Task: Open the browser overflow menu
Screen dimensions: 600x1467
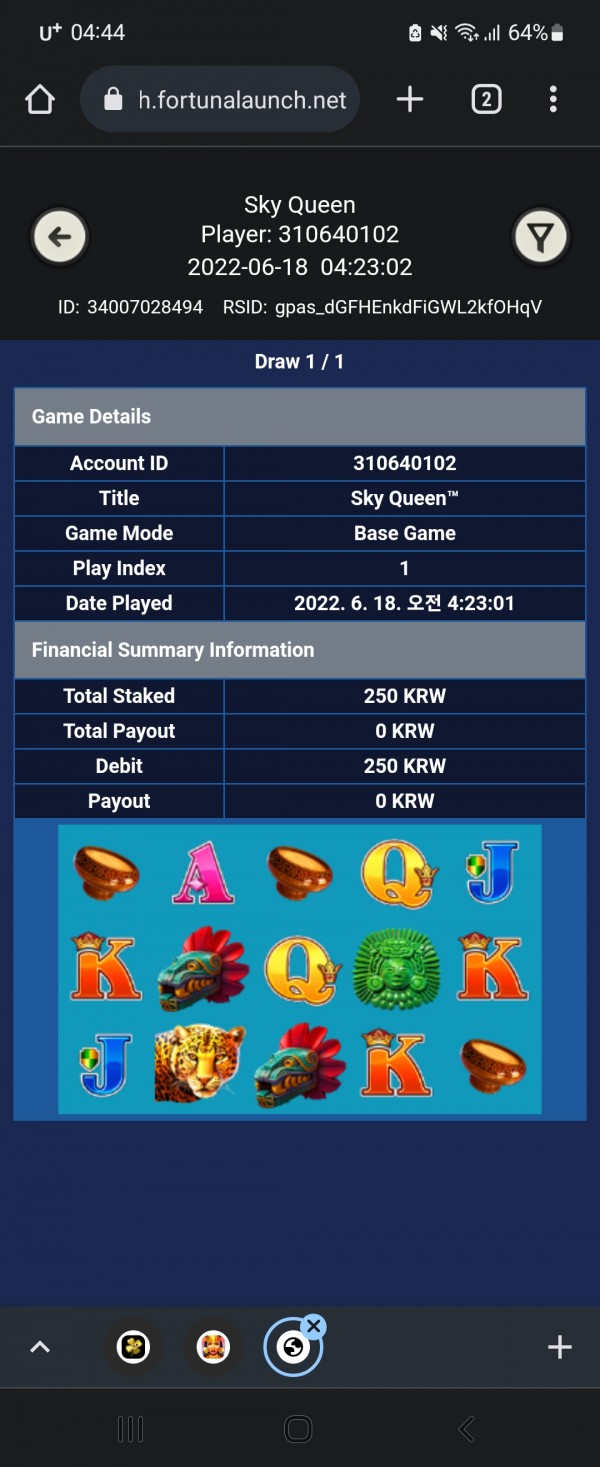Action: 553,99
